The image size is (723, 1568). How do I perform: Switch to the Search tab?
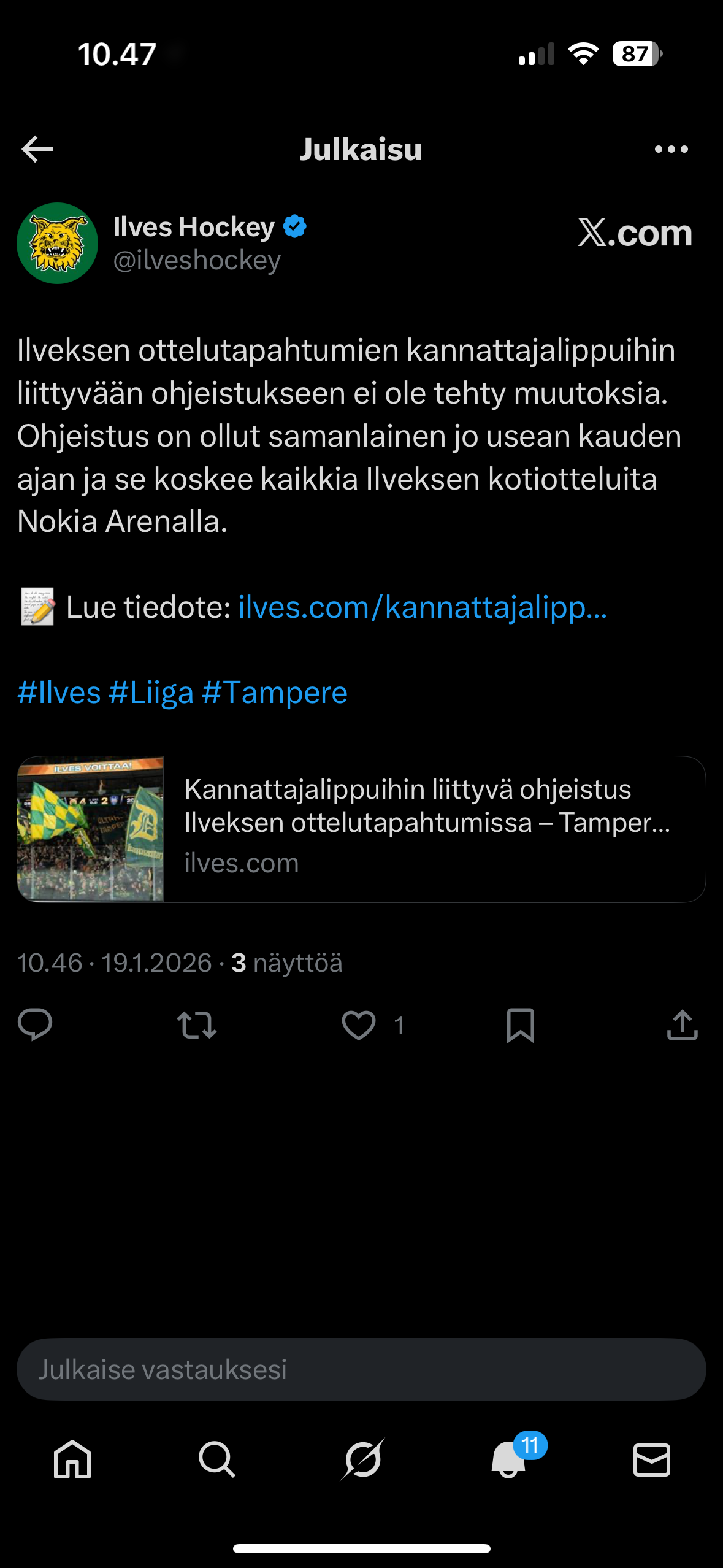point(216,1459)
